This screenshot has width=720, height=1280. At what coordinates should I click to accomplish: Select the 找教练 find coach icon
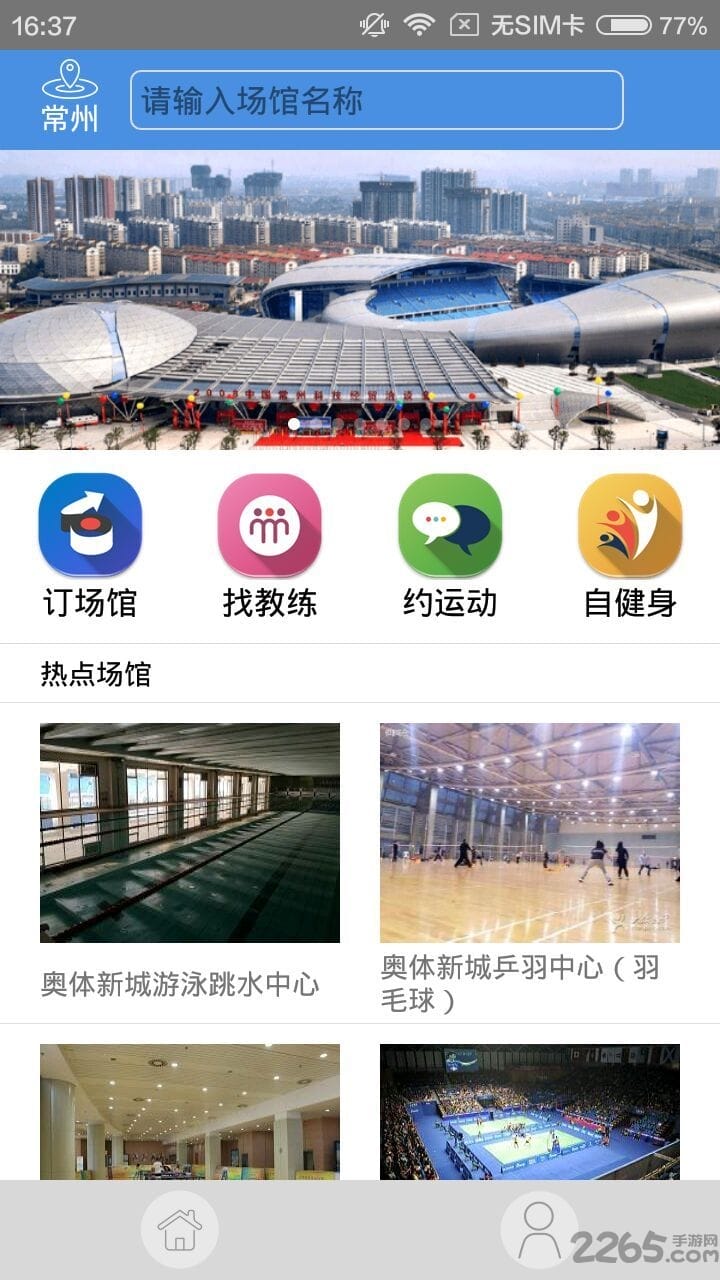point(270,525)
